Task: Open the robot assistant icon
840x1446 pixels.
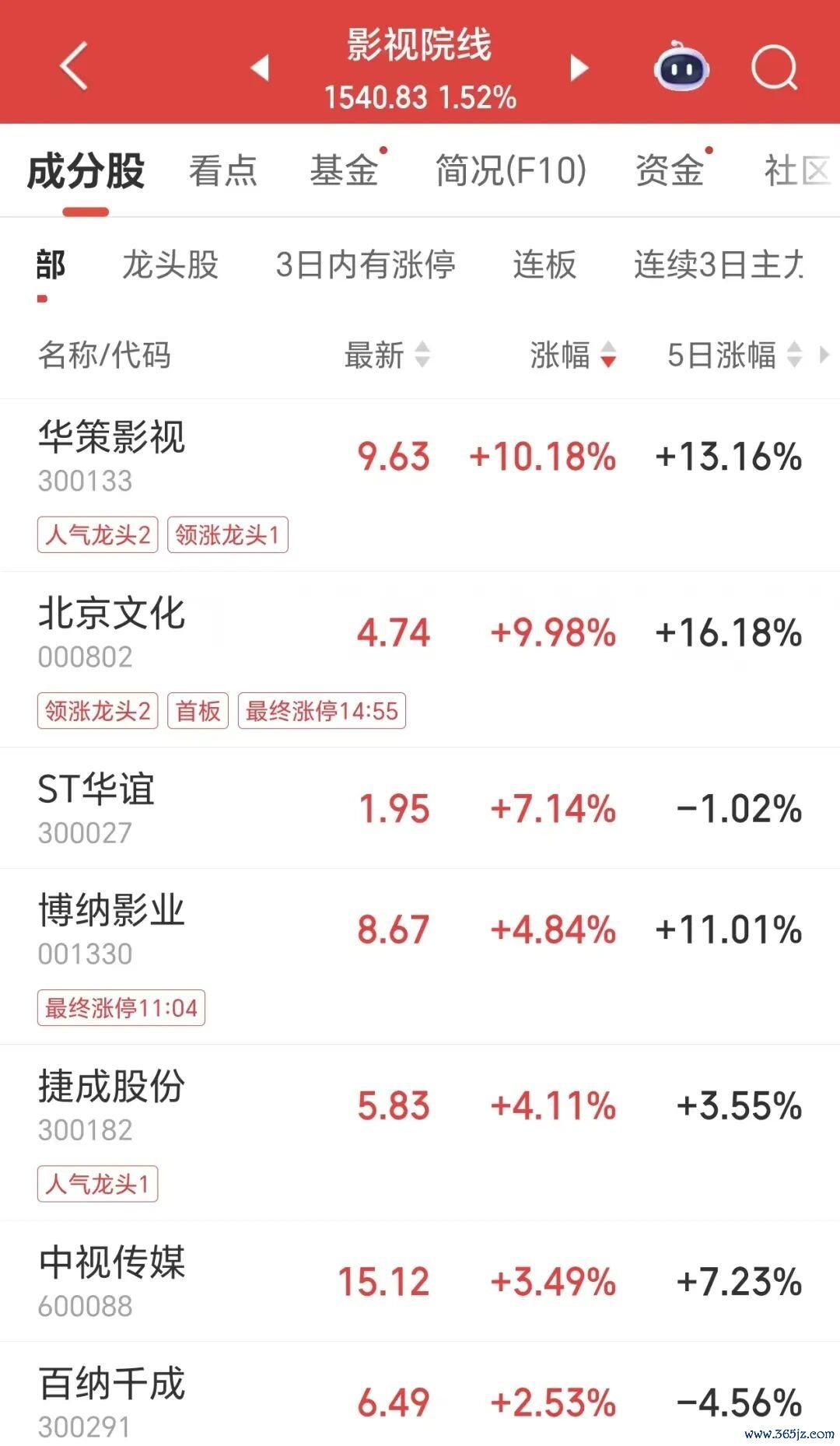Action: 681,68
